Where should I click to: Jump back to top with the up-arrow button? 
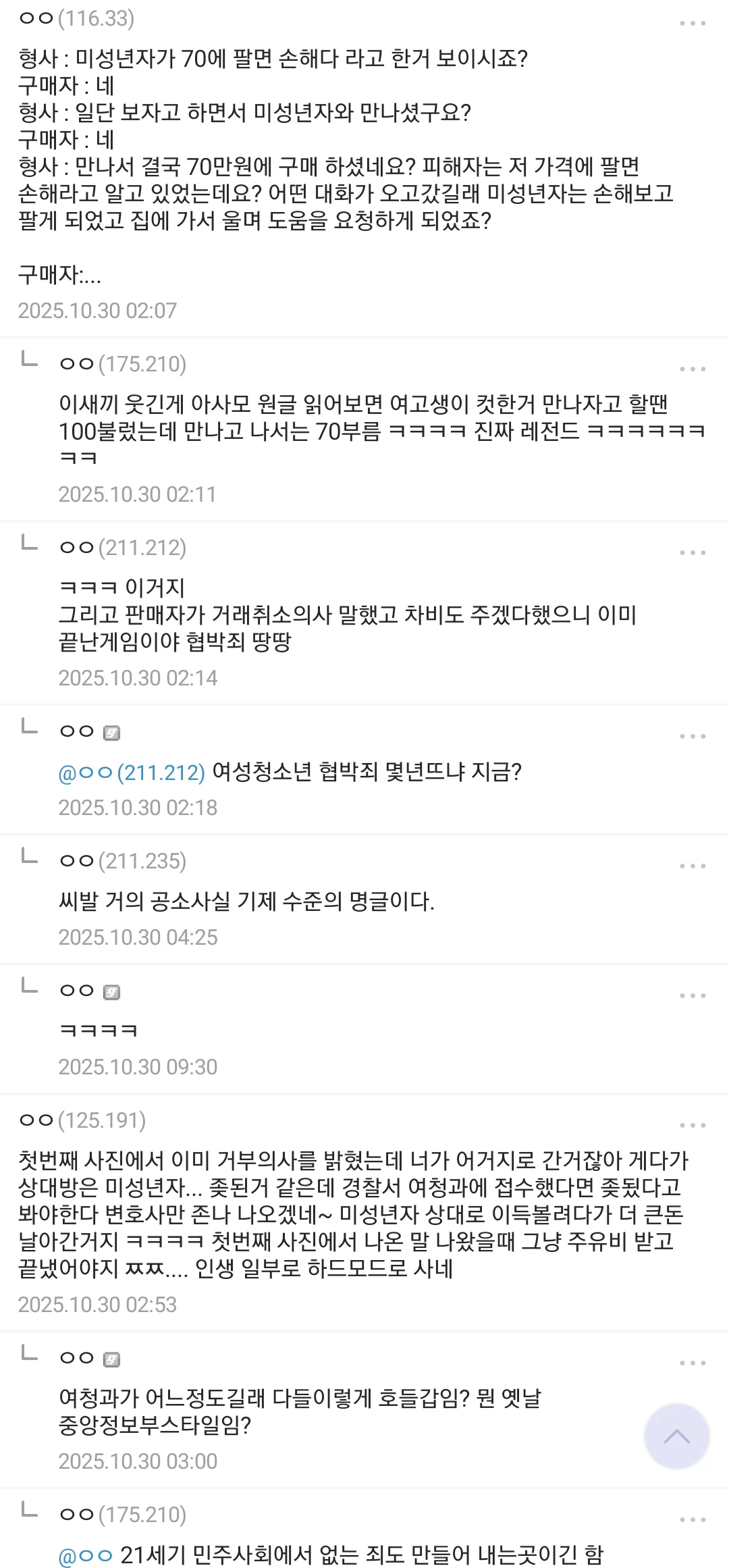676,1436
